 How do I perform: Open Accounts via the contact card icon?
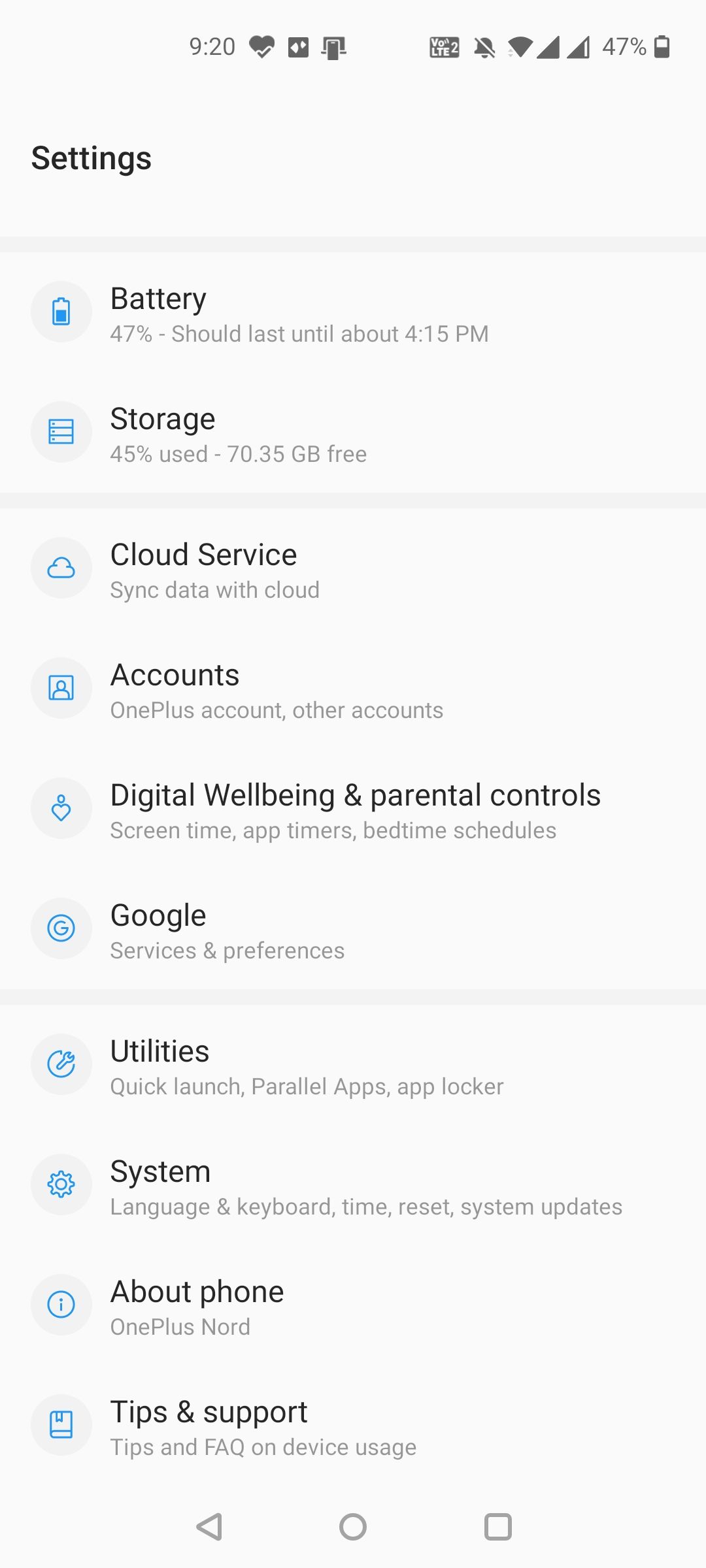click(x=61, y=687)
